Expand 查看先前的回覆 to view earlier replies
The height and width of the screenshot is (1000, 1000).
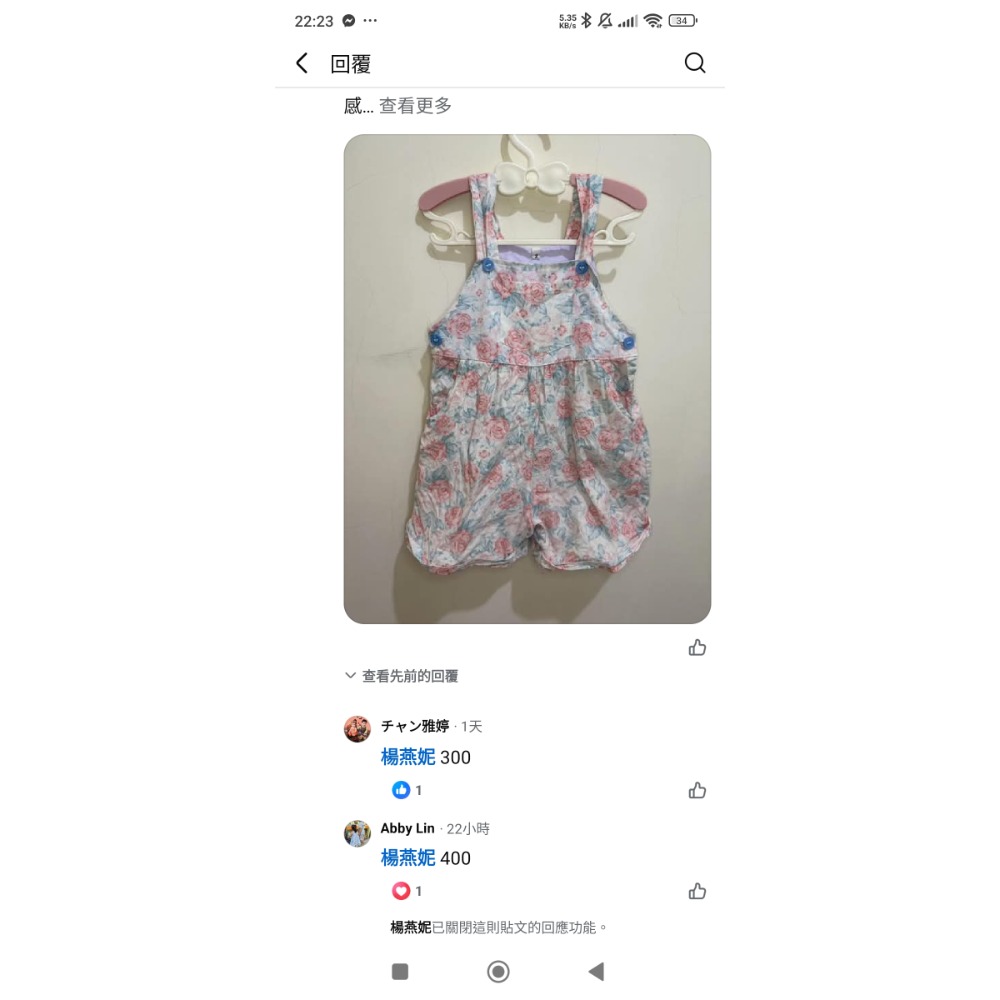coord(402,676)
